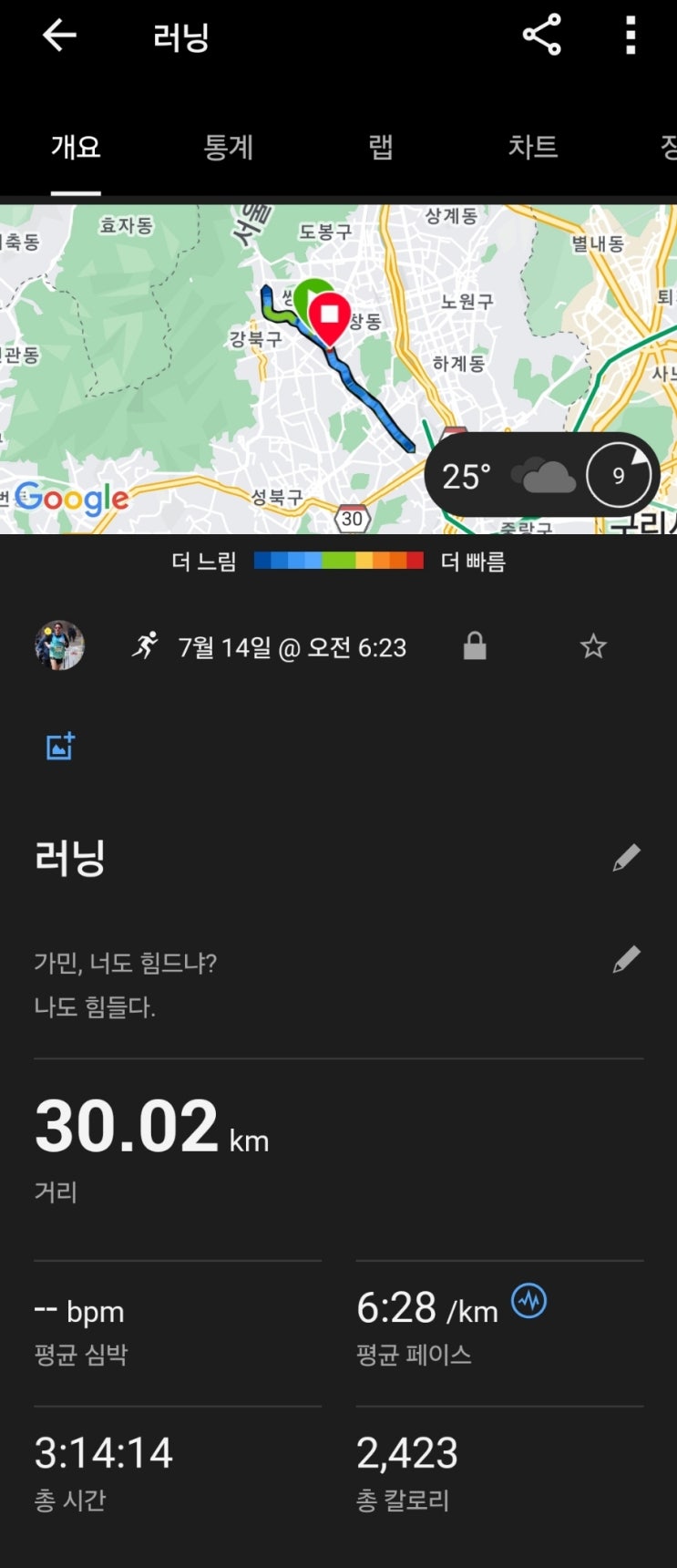Share this running activity

pos(541,36)
